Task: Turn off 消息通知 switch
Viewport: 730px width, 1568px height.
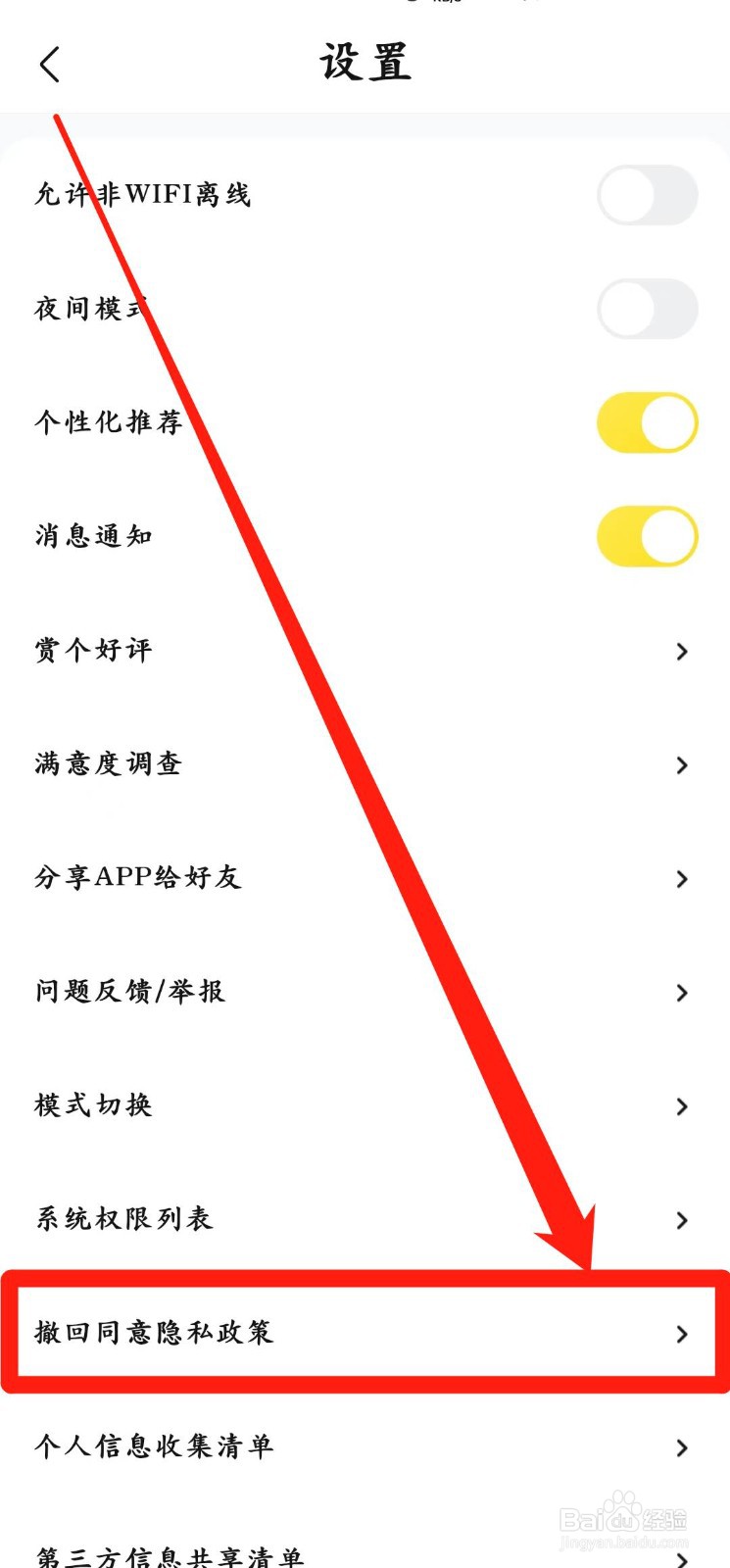Action: pos(648,536)
